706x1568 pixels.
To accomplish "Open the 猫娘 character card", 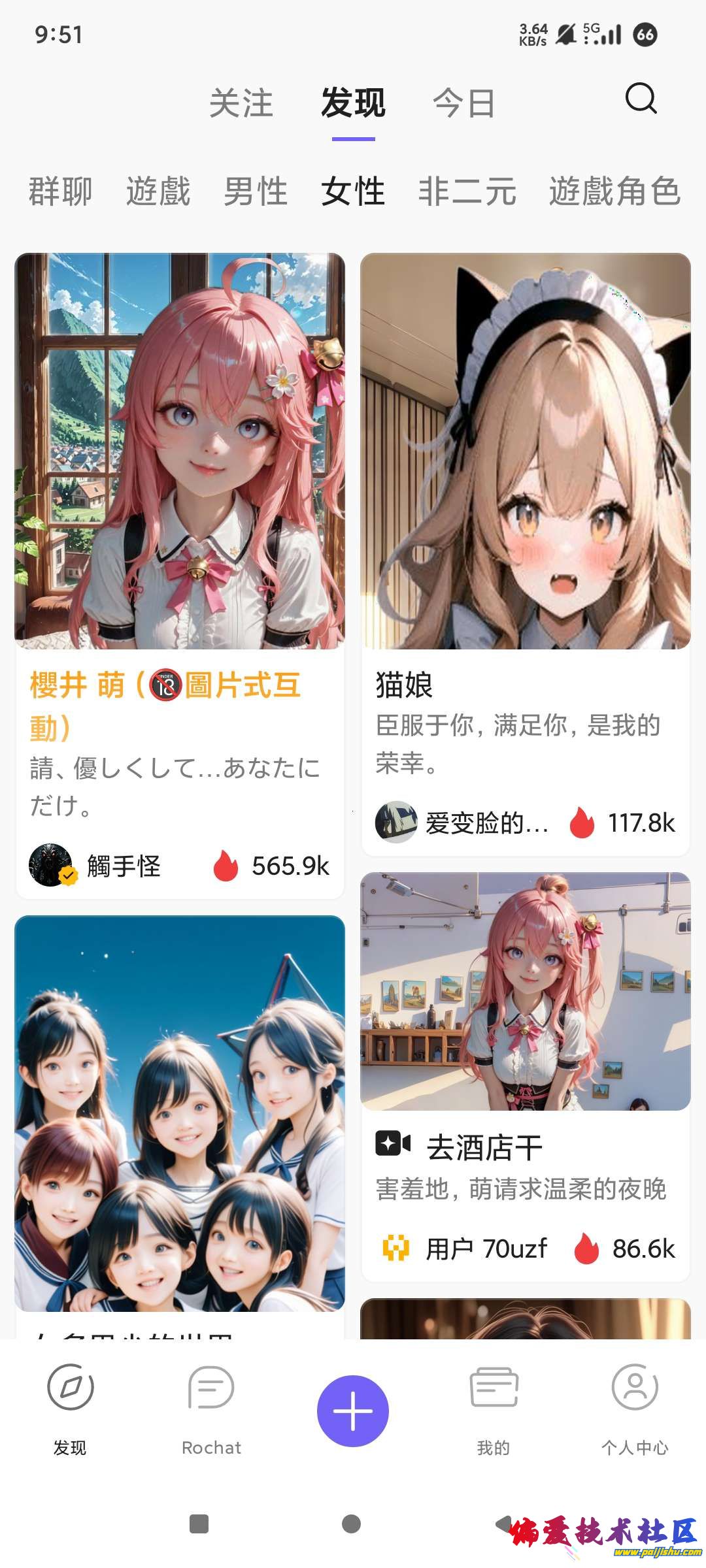I will click(x=526, y=451).
